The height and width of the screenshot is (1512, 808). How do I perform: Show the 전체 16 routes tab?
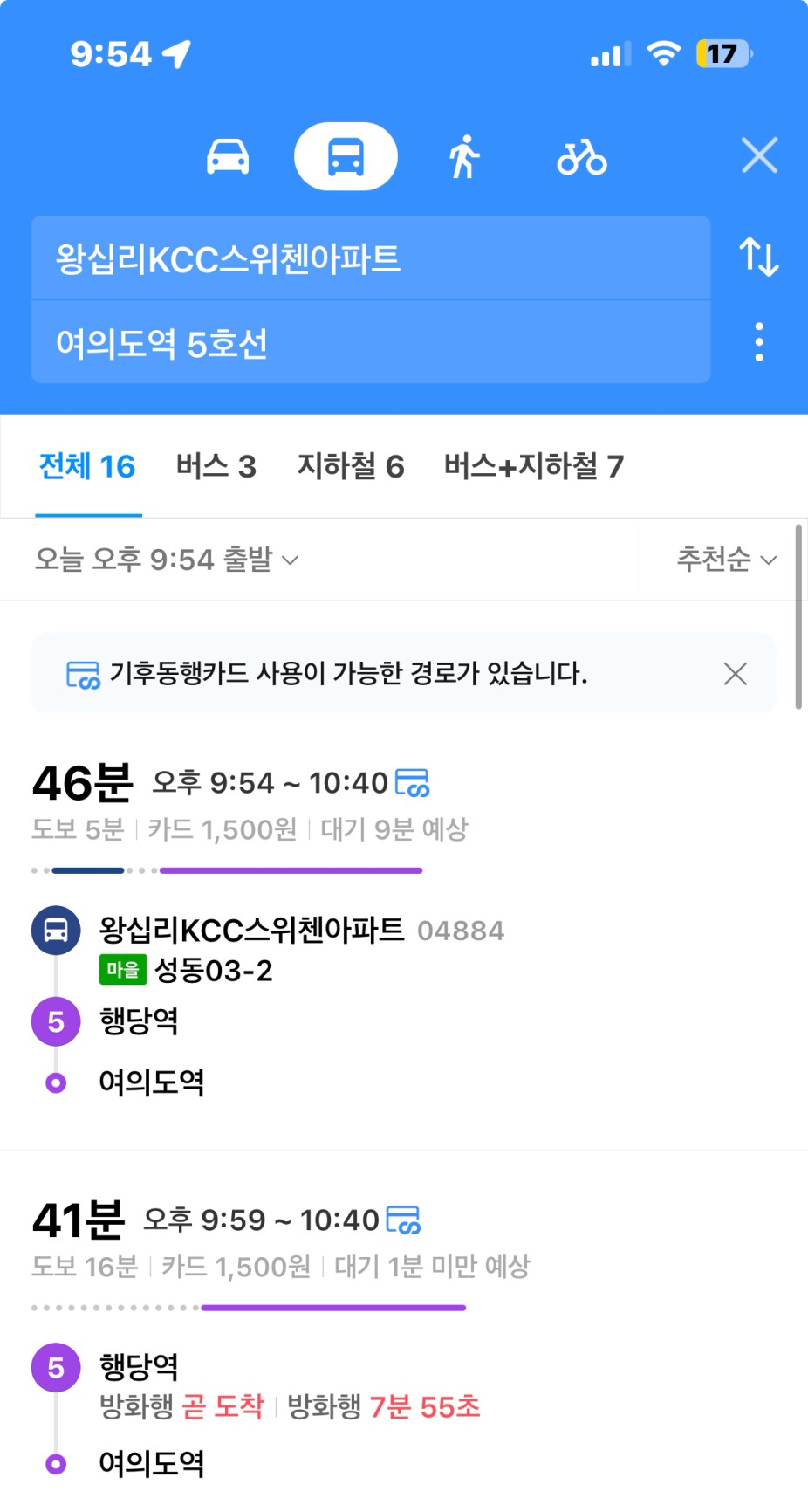[x=87, y=466]
